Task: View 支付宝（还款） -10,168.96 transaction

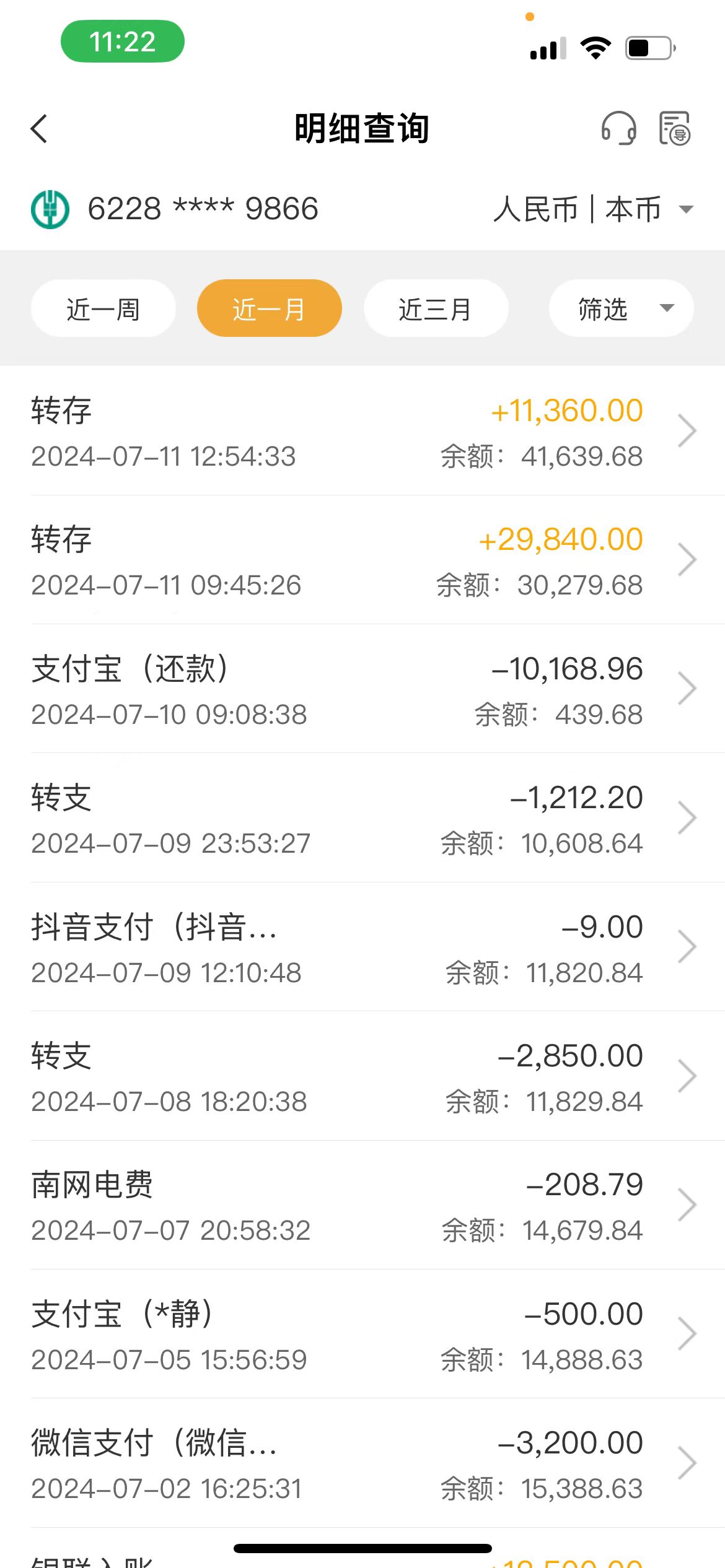Action: 362,689
